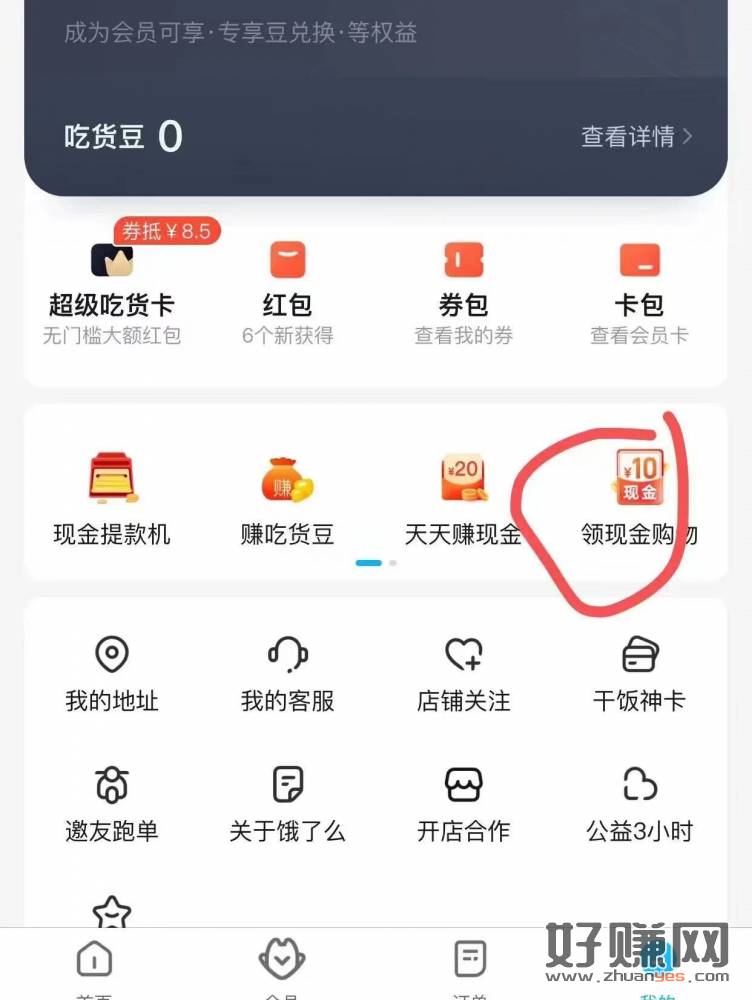The height and width of the screenshot is (1000, 752).
Task: Open 关于饿了么
Action: pyautogui.click(x=287, y=805)
